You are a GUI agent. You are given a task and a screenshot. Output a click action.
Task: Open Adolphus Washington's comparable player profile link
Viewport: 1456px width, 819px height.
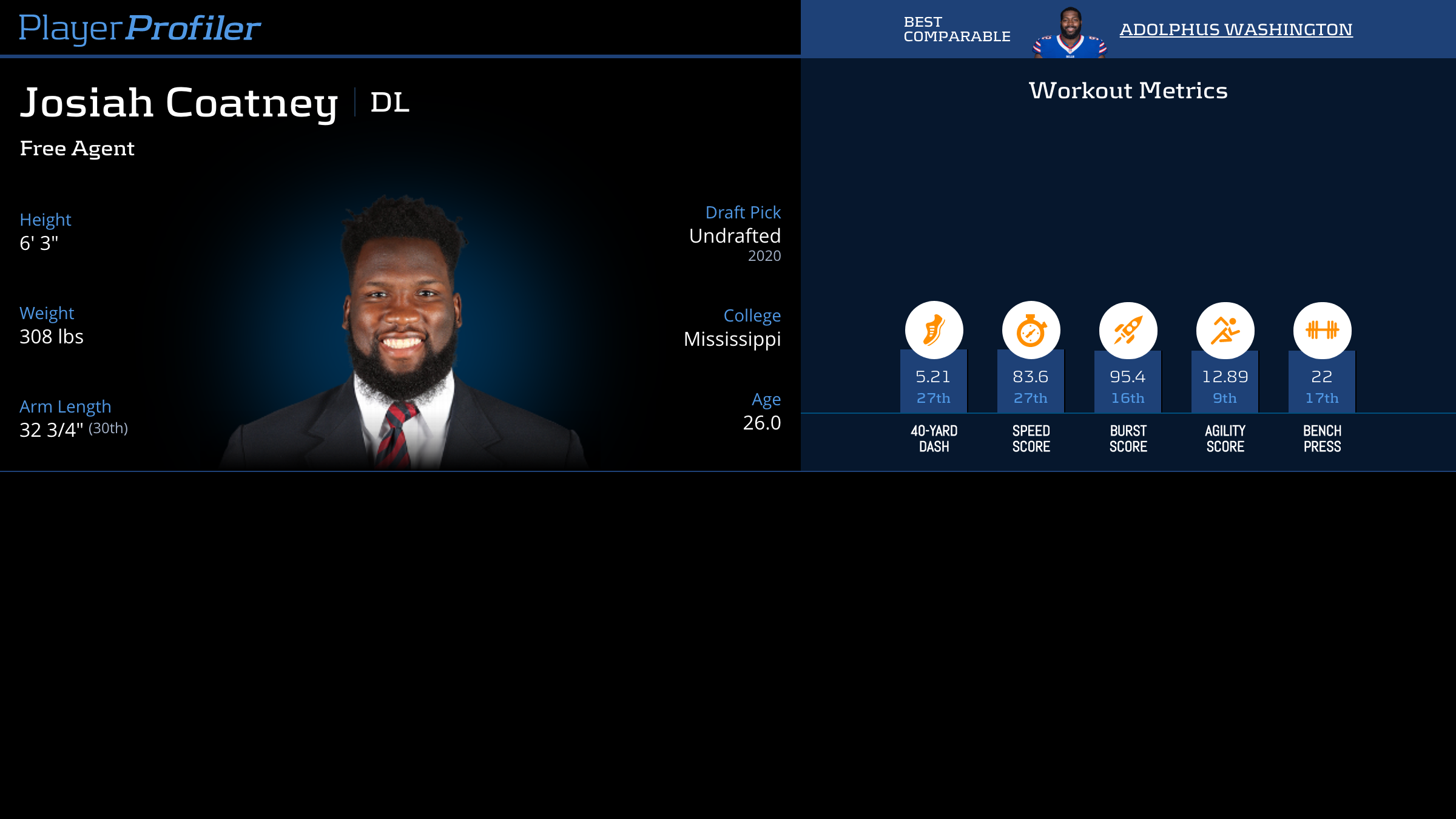(x=1236, y=29)
